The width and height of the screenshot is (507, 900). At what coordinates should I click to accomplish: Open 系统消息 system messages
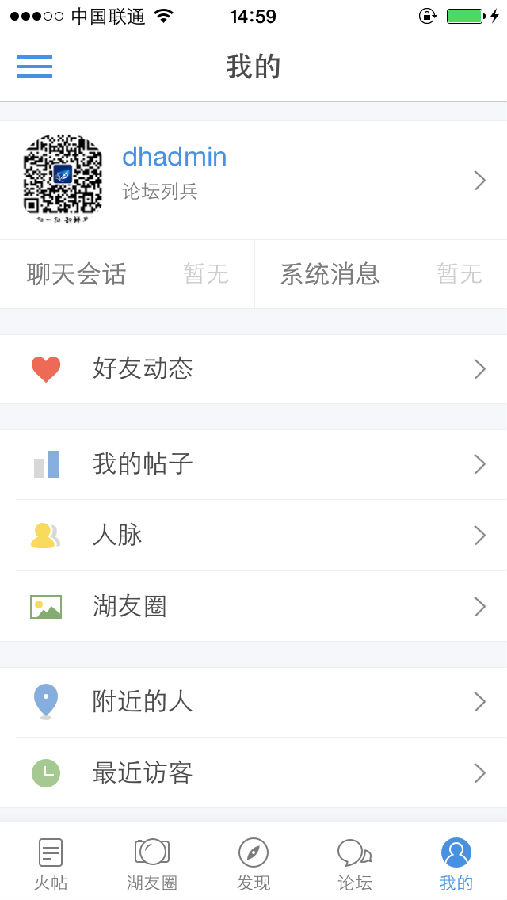381,274
